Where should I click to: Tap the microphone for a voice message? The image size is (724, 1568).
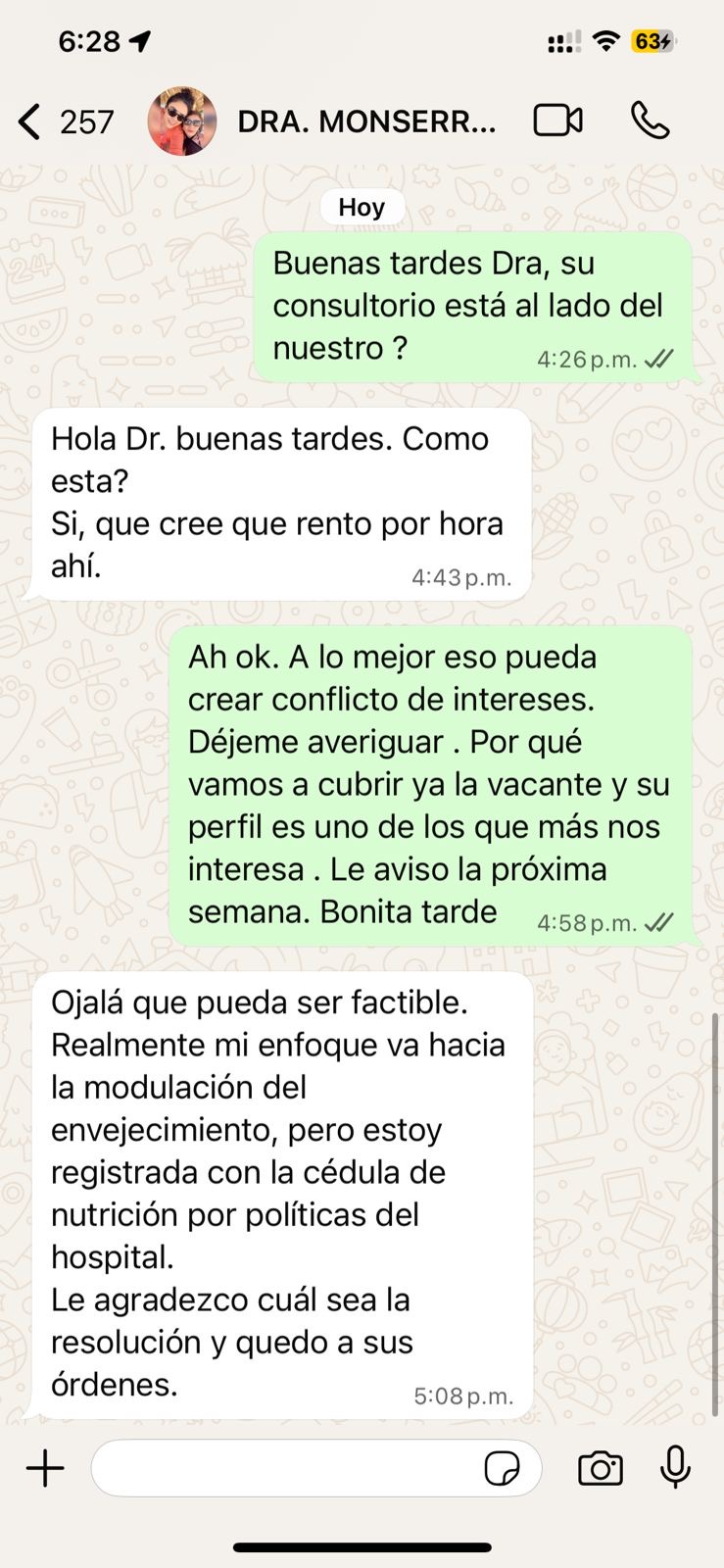(x=675, y=1467)
